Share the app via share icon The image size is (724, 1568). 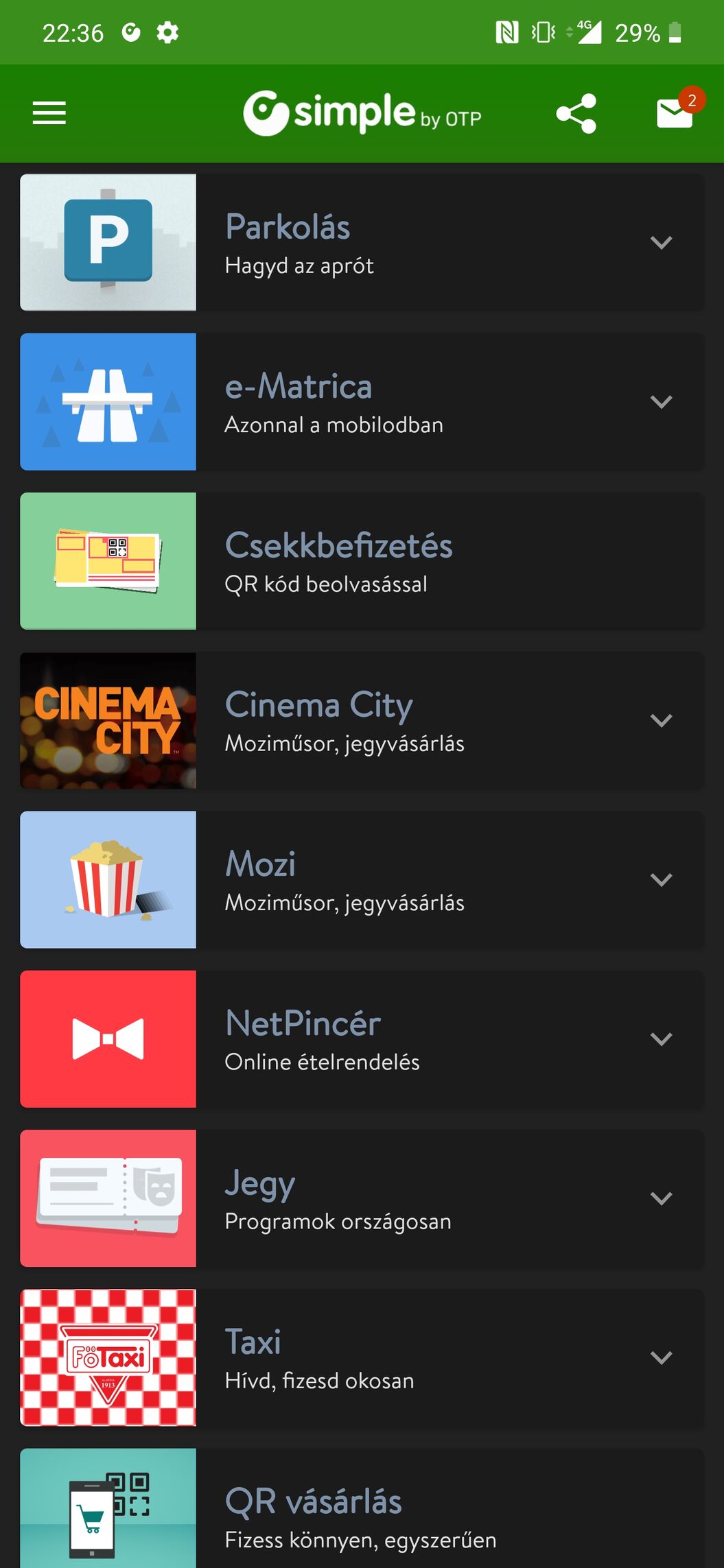576,113
